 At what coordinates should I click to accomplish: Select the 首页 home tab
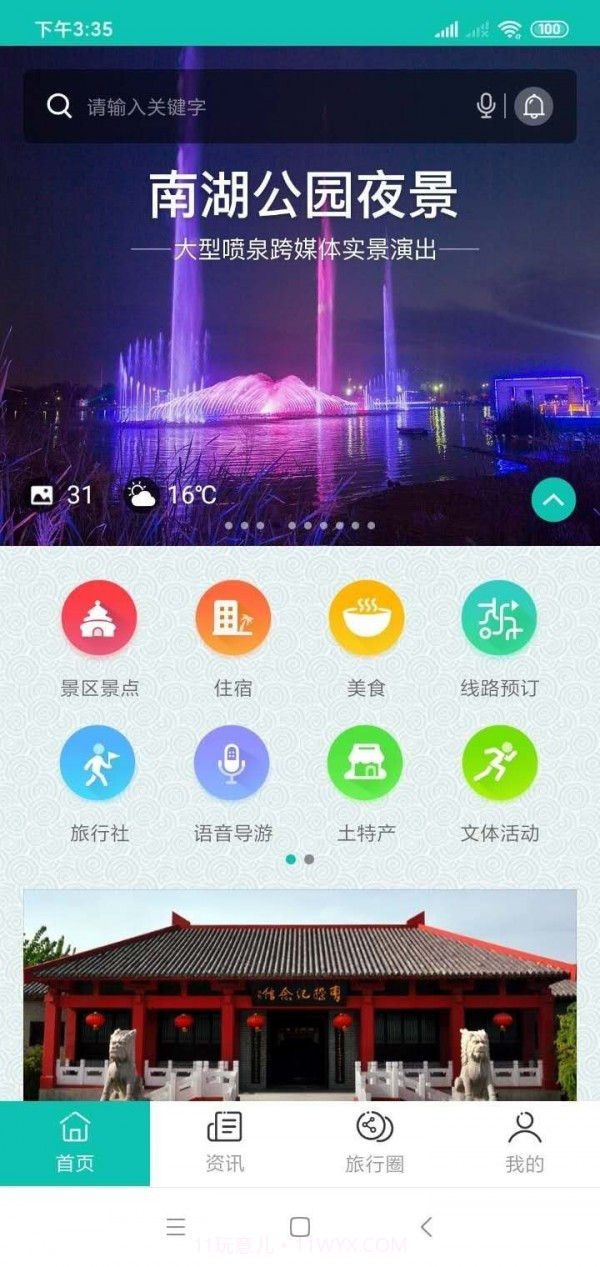pyautogui.click(x=75, y=1143)
